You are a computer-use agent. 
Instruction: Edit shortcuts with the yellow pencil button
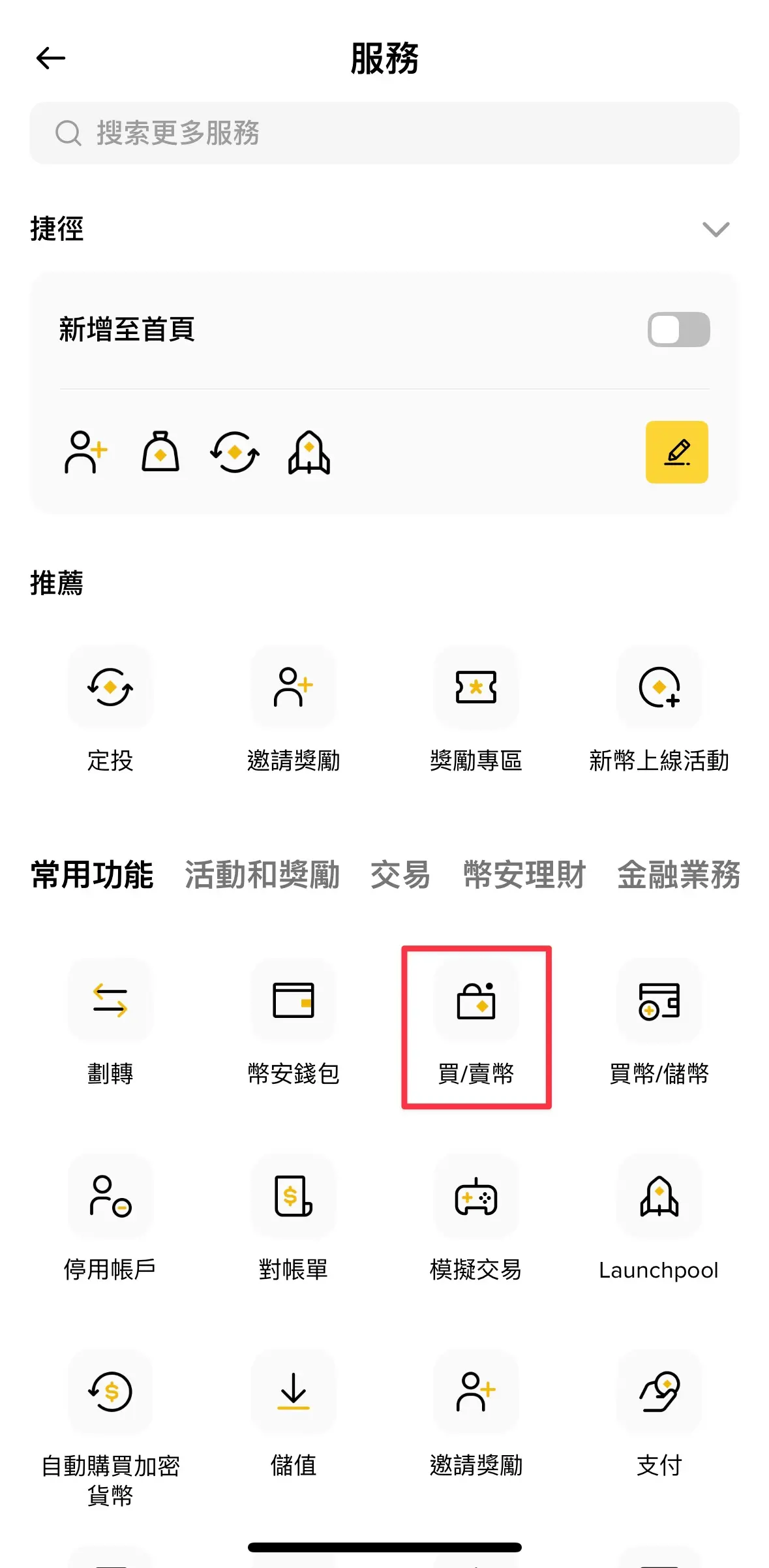[x=676, y=452]
